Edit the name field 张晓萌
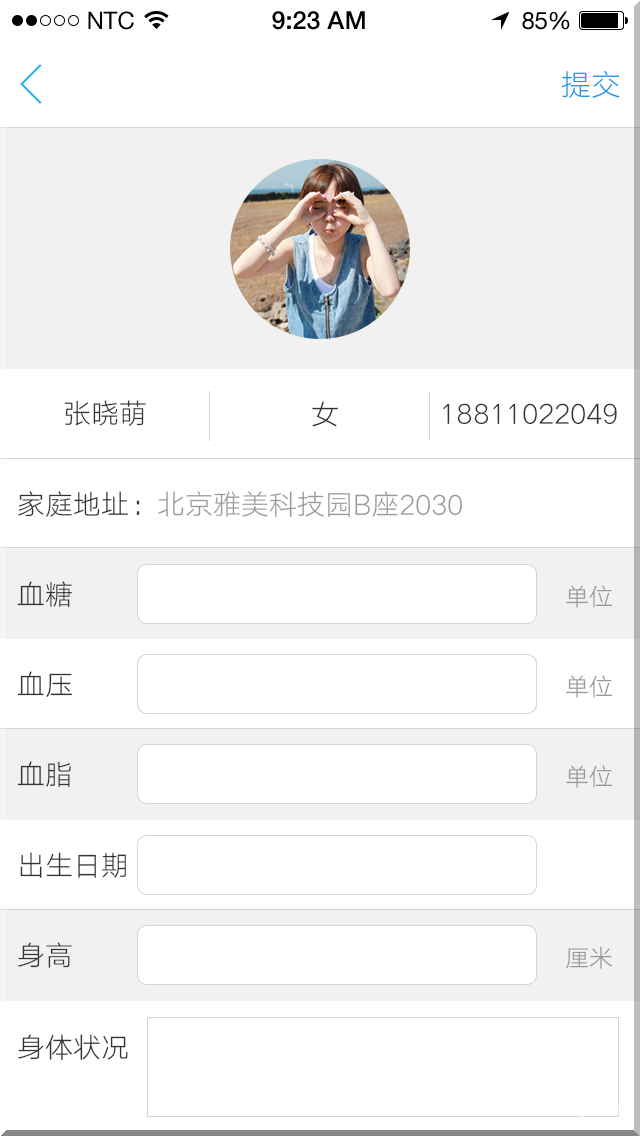 tap(105, 414)
